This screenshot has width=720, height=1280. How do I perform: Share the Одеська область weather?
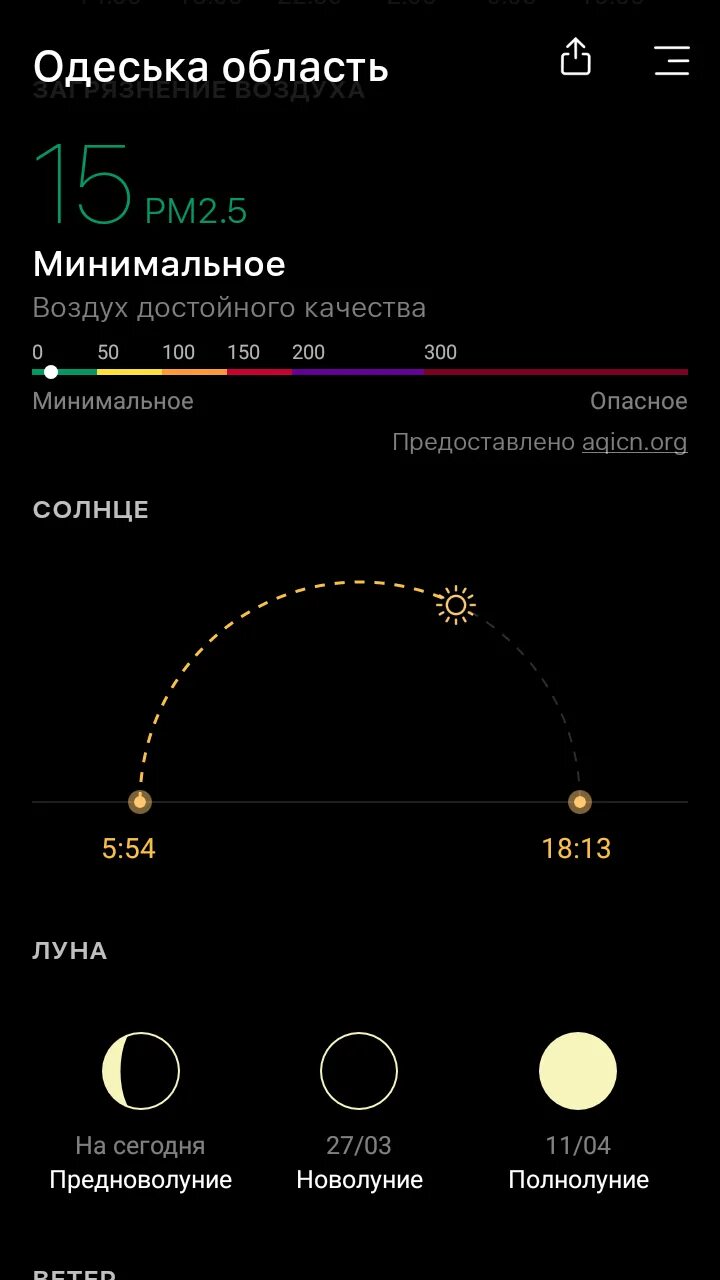coord(575,58)
